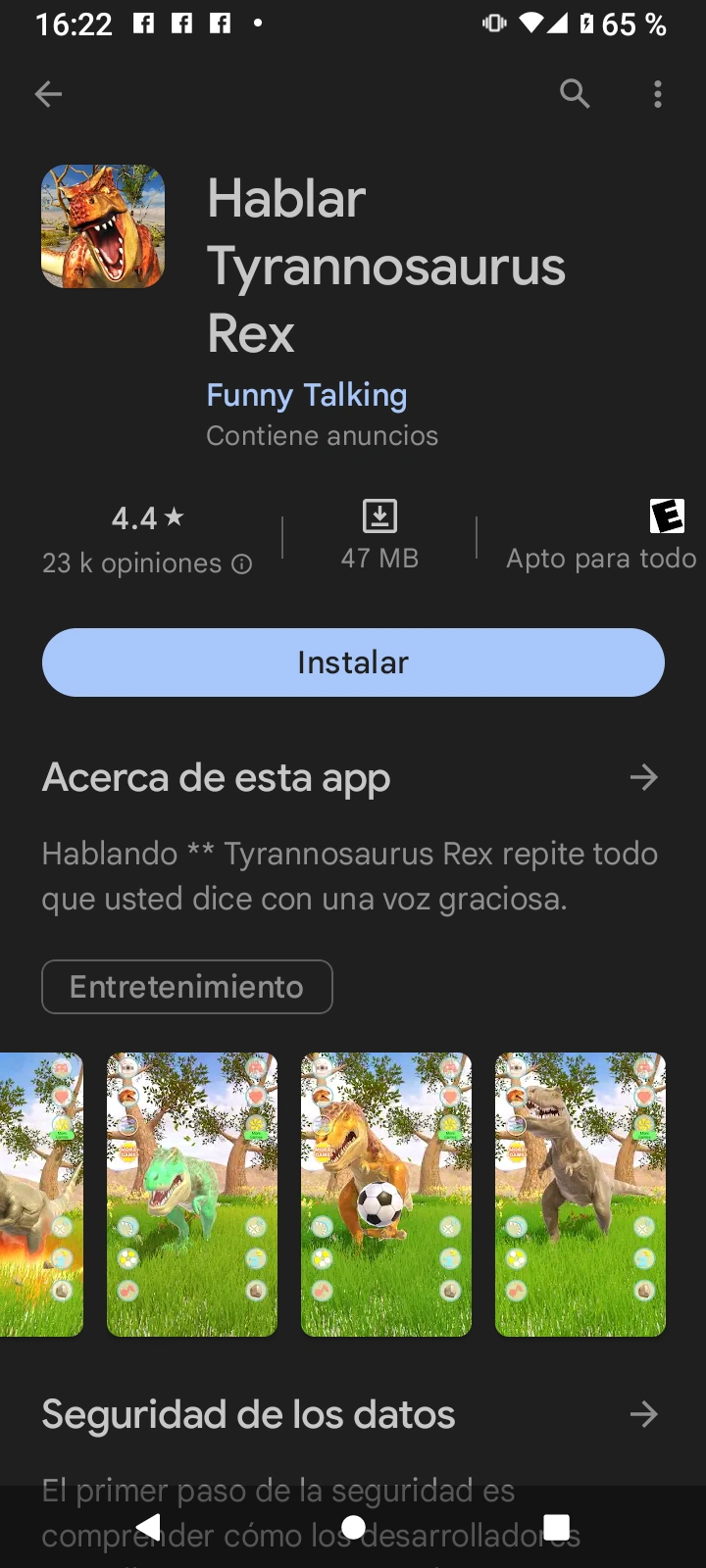Open the soccer ball dinosaur screenshot

(x=386, y=1195)
